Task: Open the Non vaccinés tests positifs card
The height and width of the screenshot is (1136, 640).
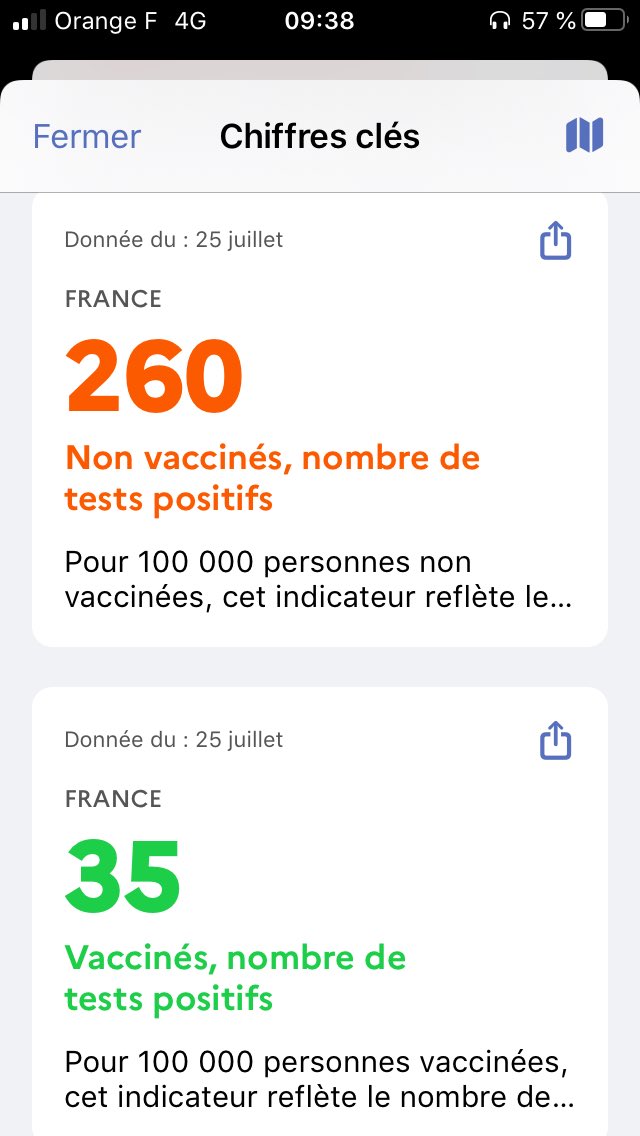Action: [320, 420]
